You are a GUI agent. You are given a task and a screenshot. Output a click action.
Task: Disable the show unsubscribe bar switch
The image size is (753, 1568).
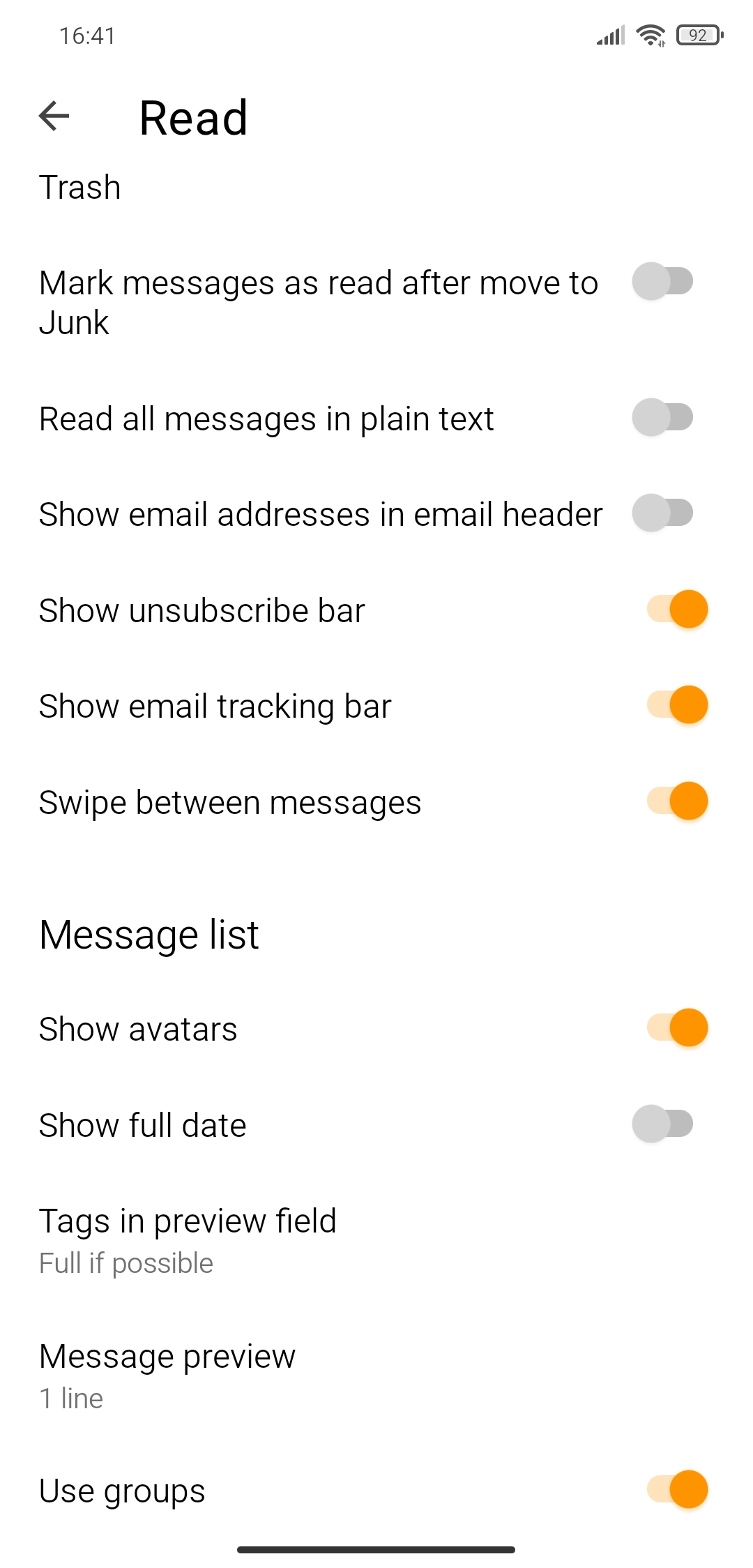(678, 609)
